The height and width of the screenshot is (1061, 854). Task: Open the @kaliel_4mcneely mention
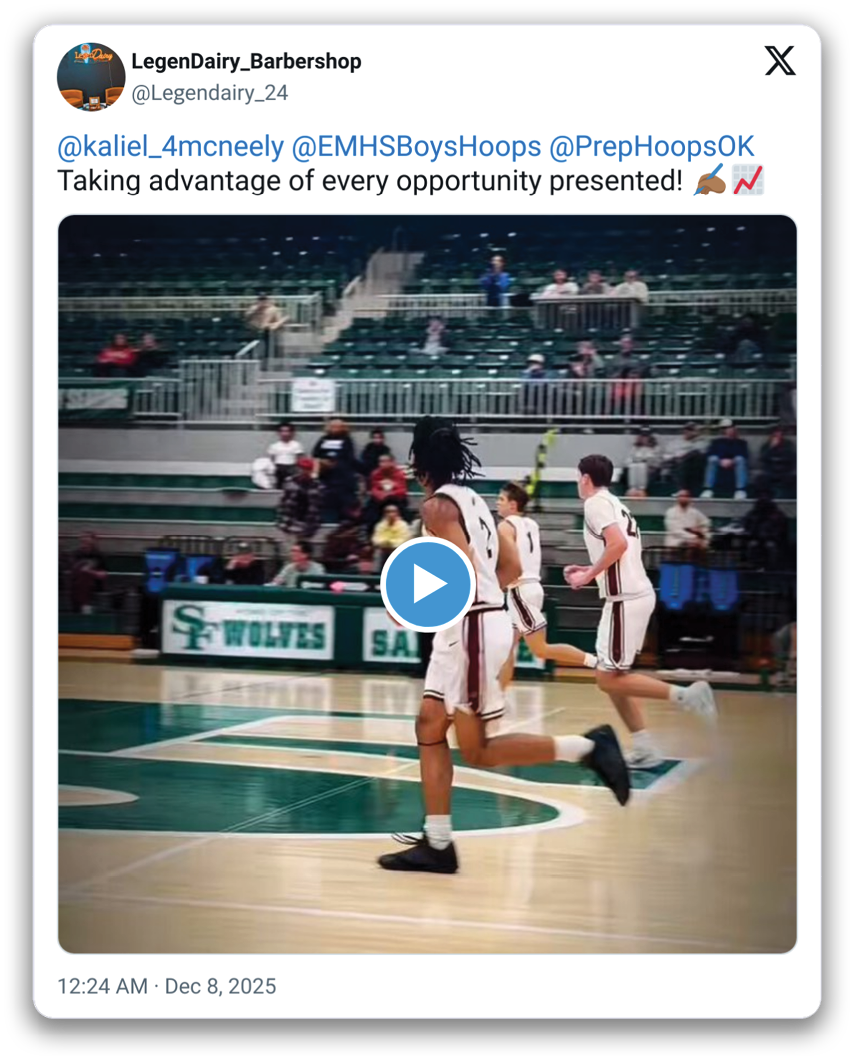[170, 147]
